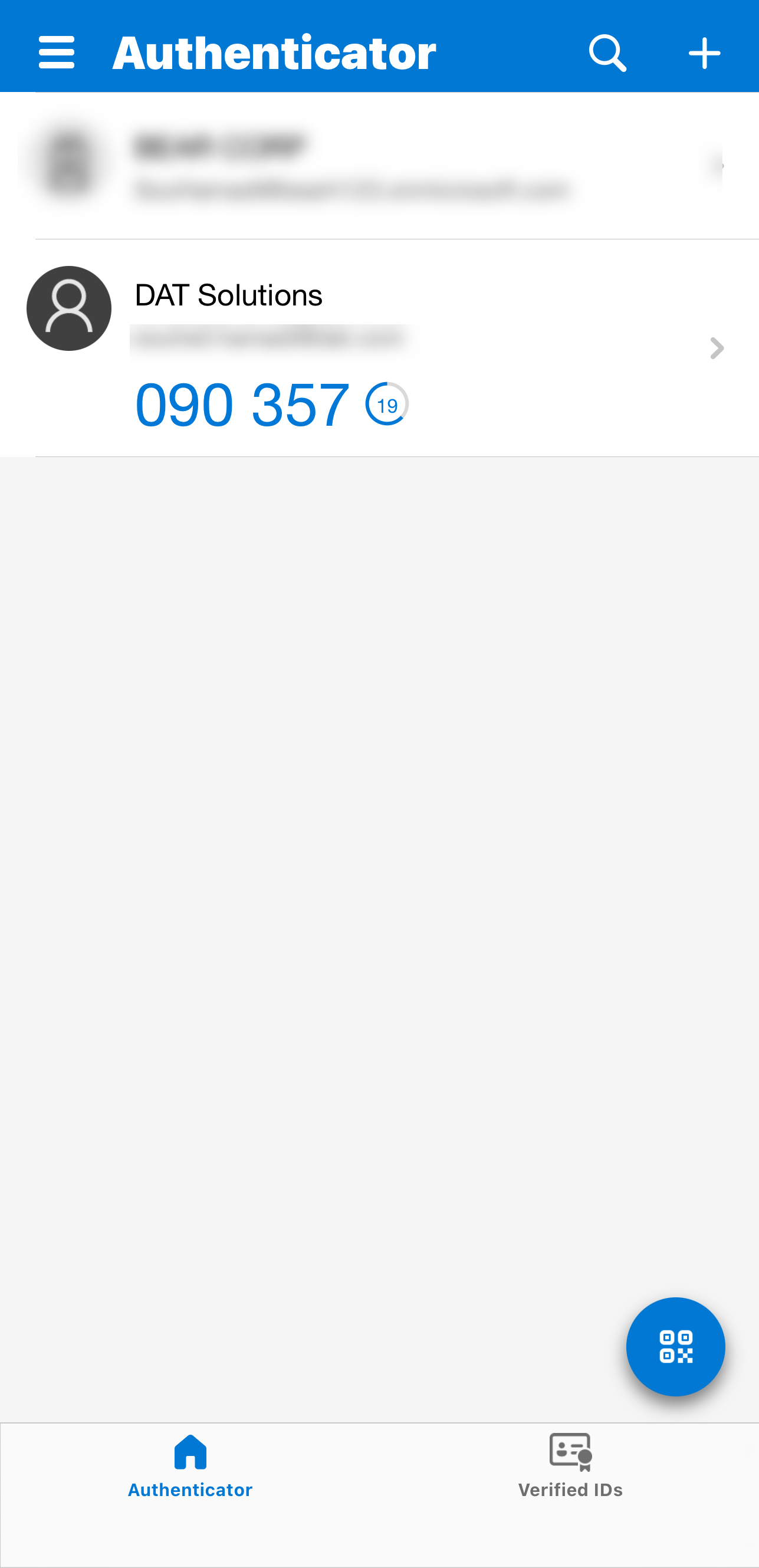The width and height of the screenshot is (759, 1568).
Task: Scan a QR code with floating button
Action: [x=675, y=1346]
